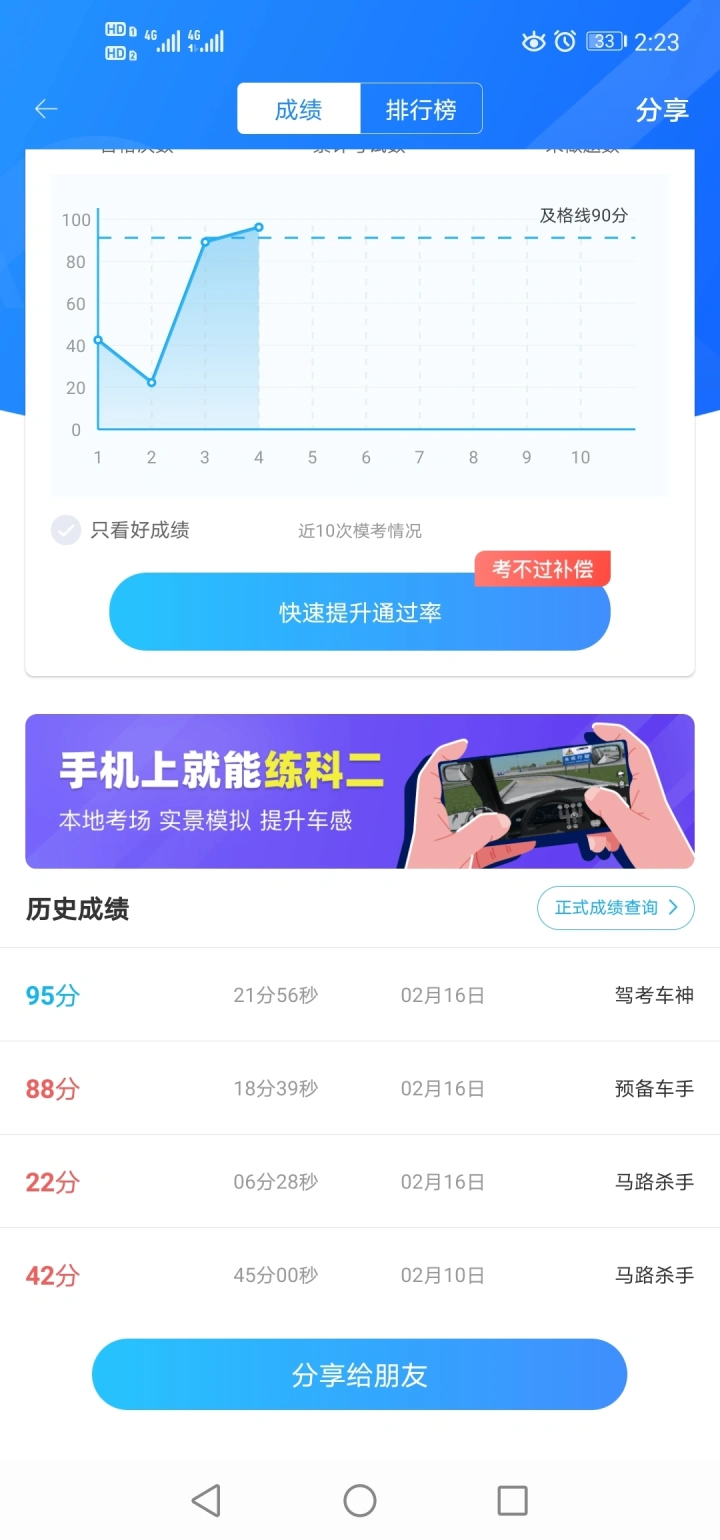Screen dimensions: 720x1540
Task: Tap 分享 in the top bar
Action: (662, 110)
